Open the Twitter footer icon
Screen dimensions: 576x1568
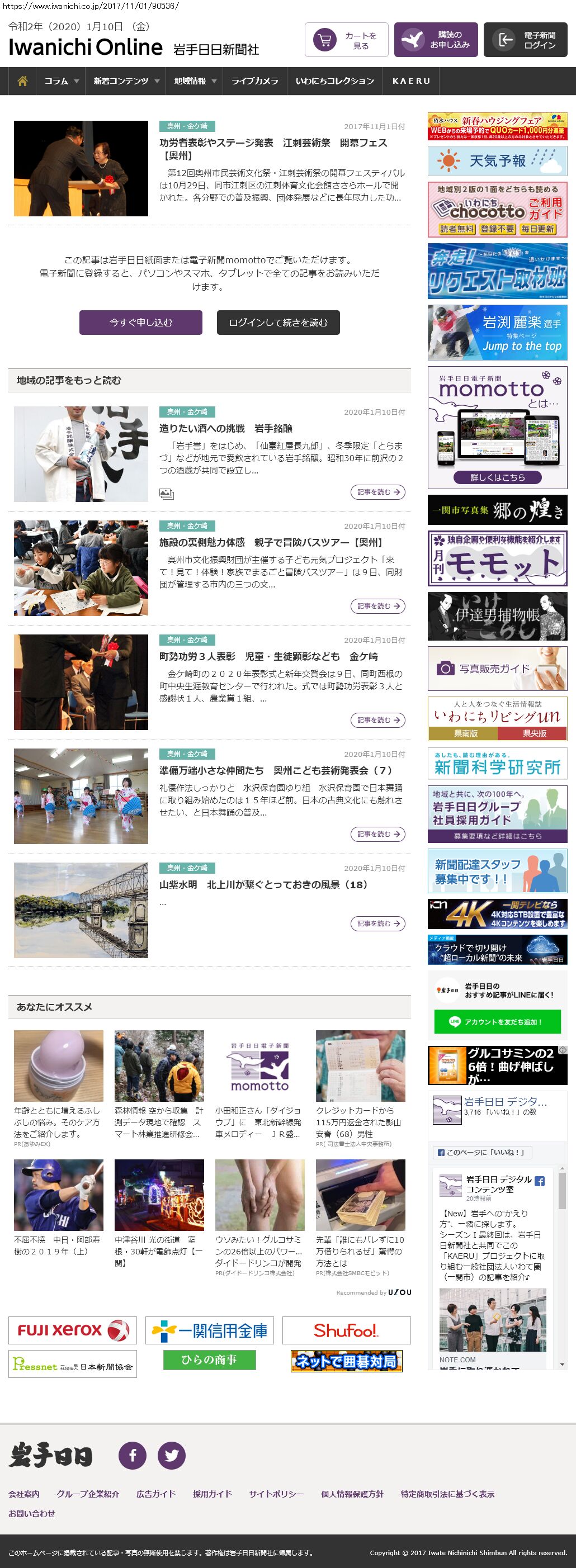(172, 1456)
